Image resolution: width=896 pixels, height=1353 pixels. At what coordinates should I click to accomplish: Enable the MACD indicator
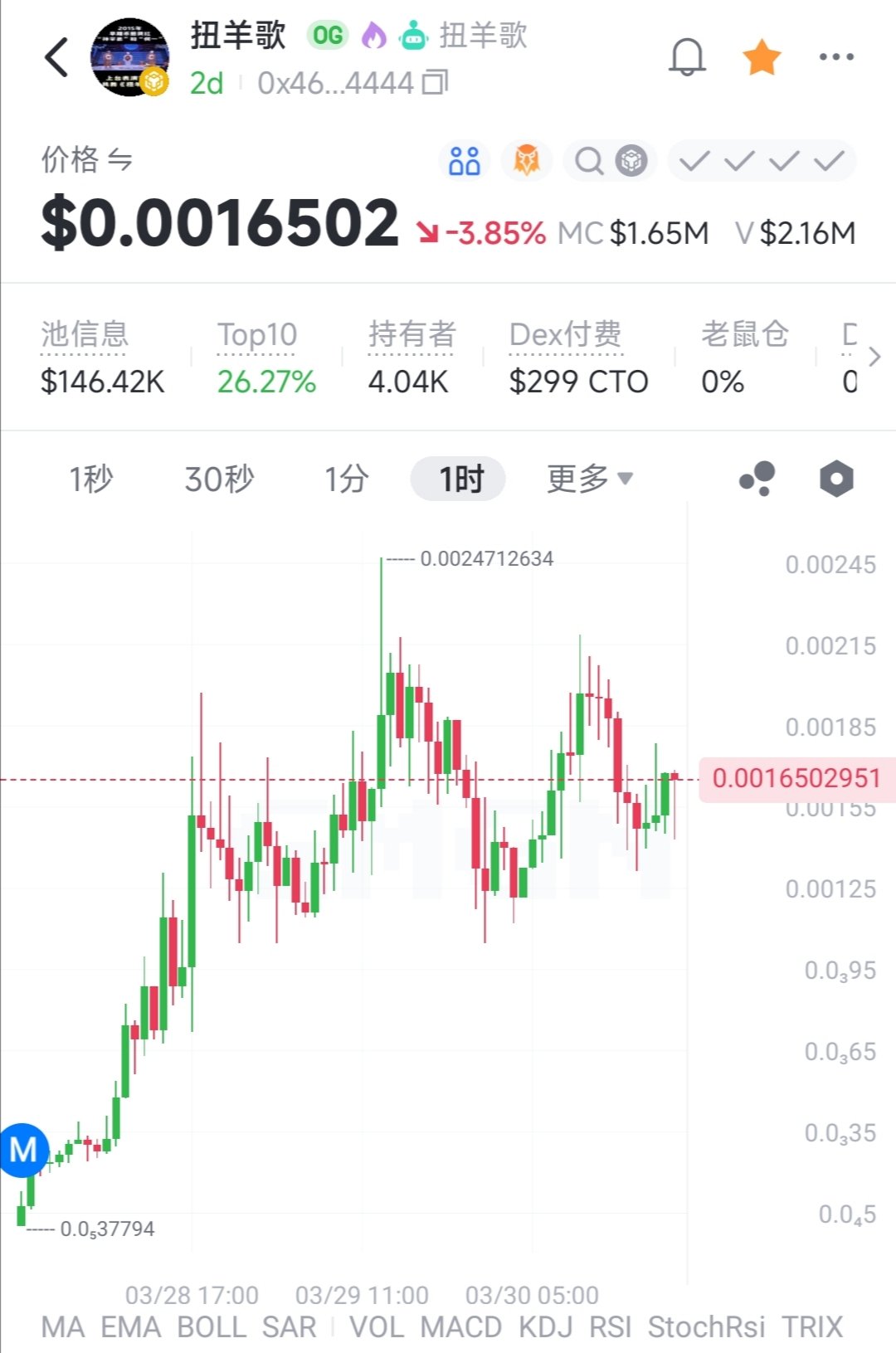(x=460, y=1326)
